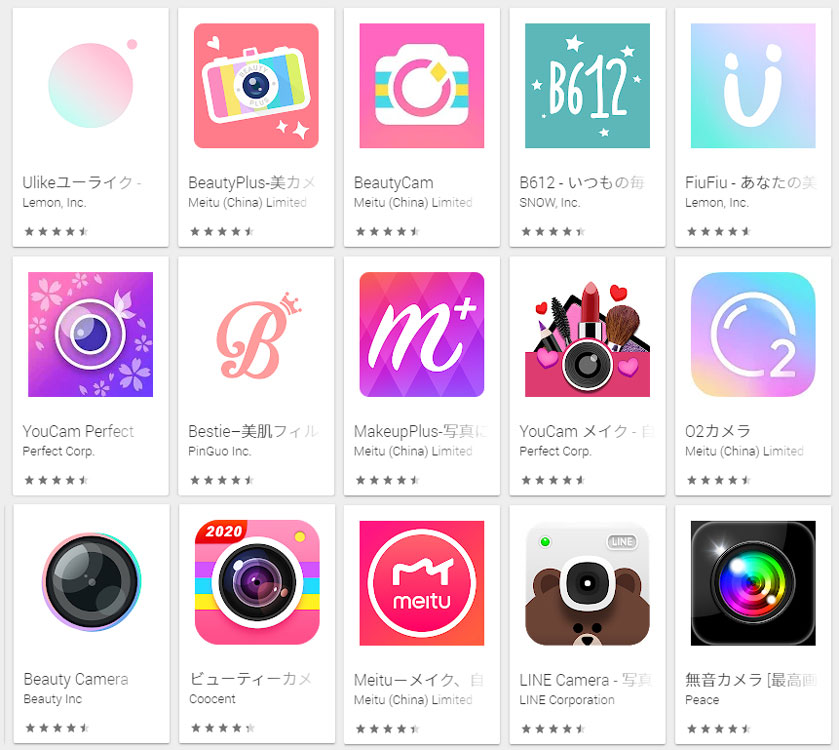Select the 無音カメラ app by Peace
This screenshot has width=839, height=750.
(753, 582)
